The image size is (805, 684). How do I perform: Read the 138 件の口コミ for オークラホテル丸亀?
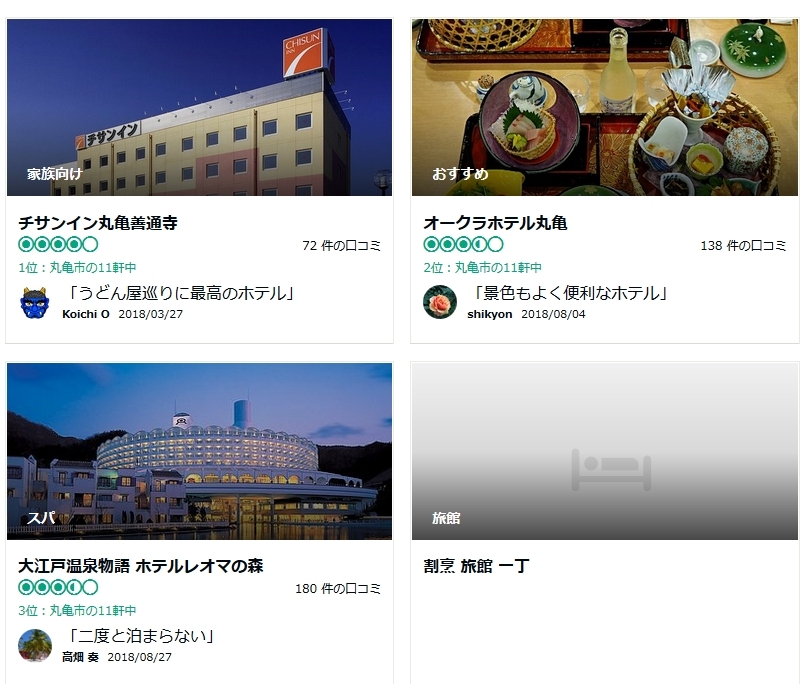click(743, 245)
